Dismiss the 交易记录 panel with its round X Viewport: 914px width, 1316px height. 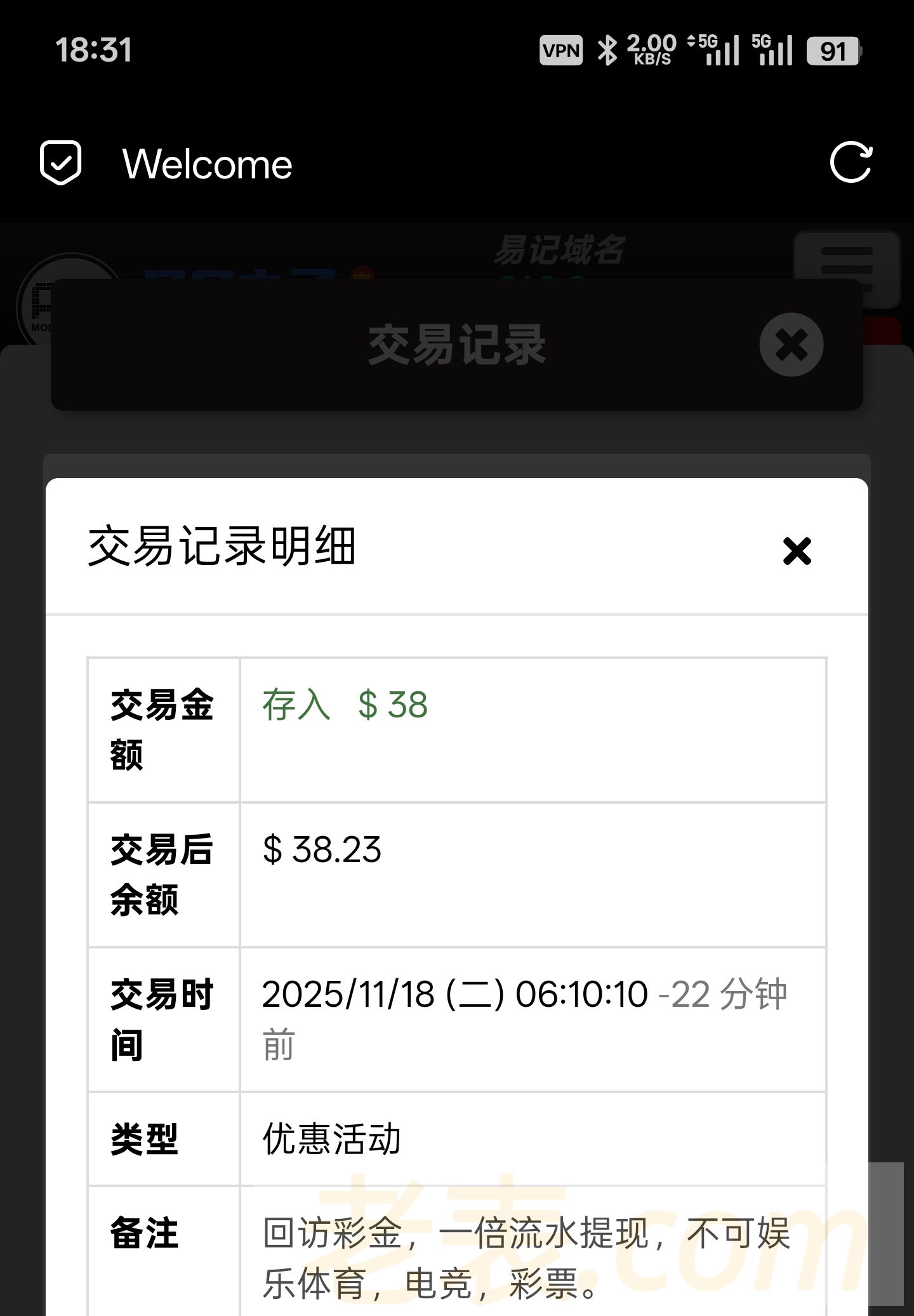pyautogui.click(x=791, y=345)
